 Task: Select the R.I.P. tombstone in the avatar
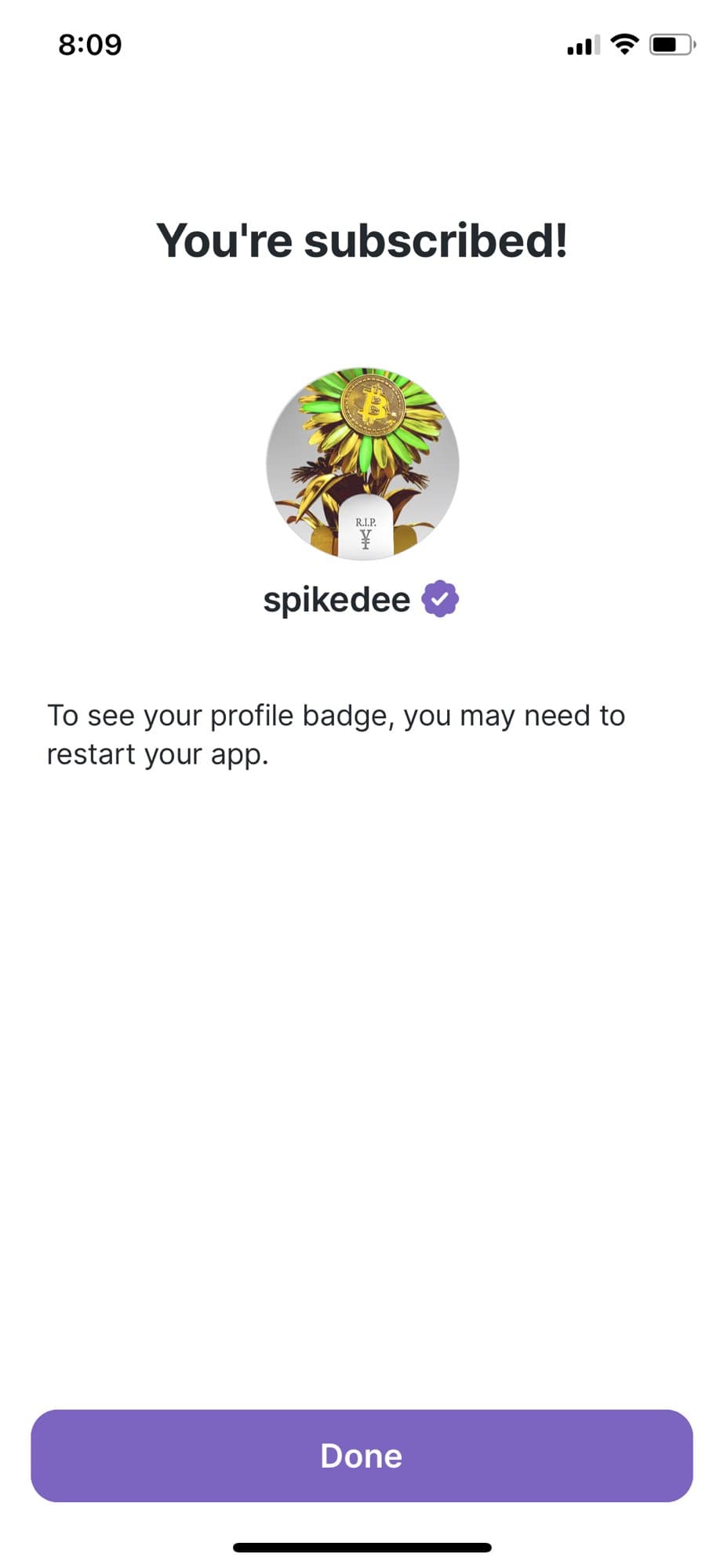tap(364, 525)
